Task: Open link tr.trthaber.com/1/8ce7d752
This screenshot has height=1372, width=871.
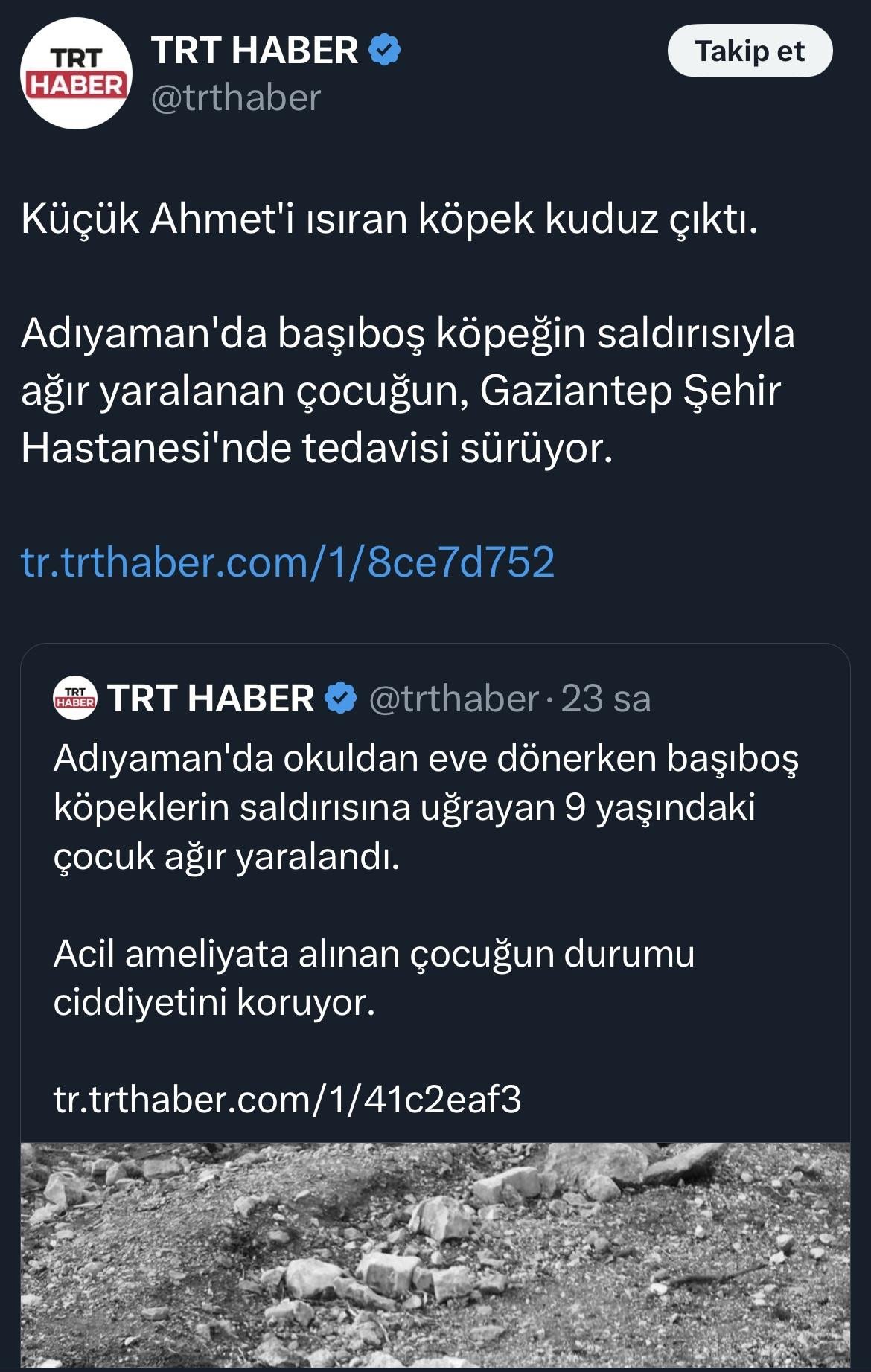Action: pyautogui.click(x=287, y=562)
